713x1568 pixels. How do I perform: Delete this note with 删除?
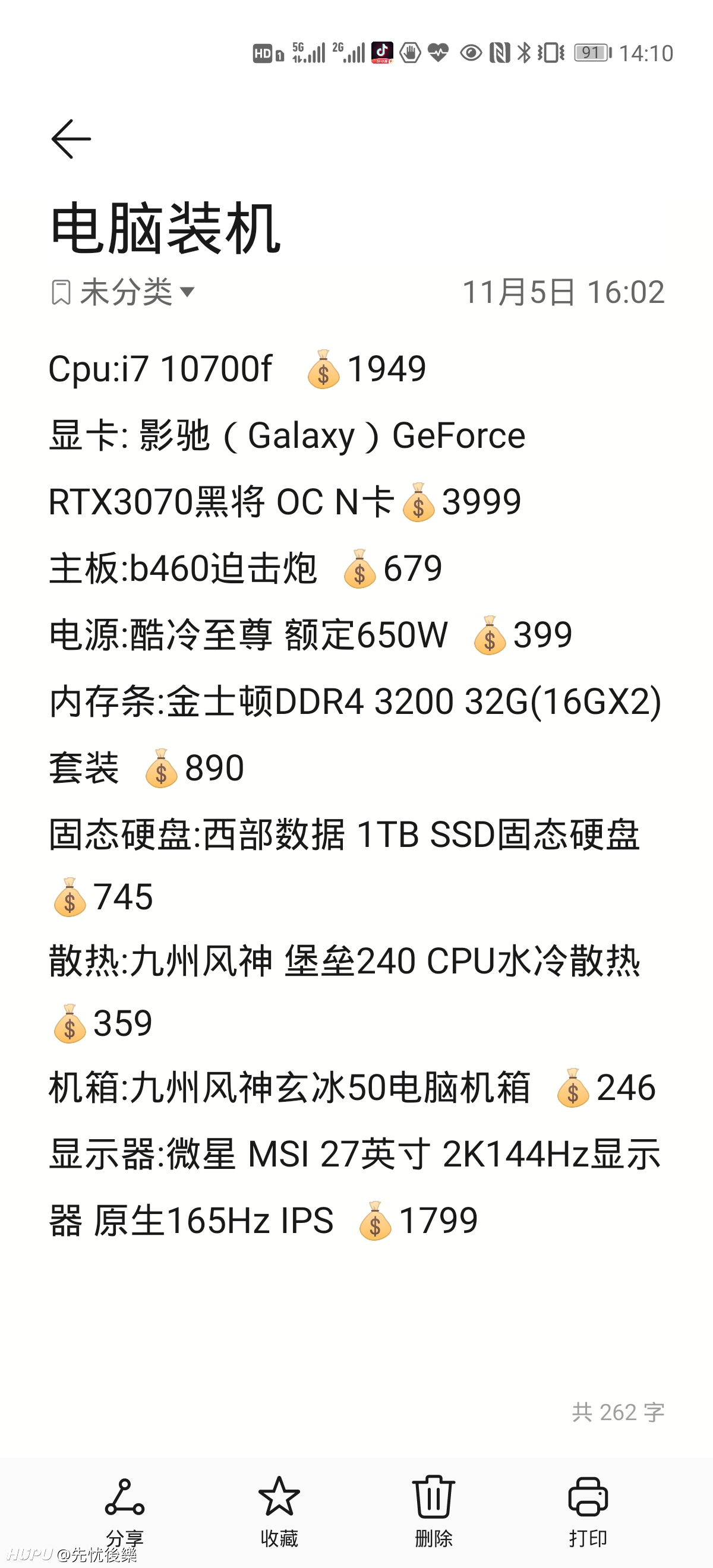[x=434, y=1511]
